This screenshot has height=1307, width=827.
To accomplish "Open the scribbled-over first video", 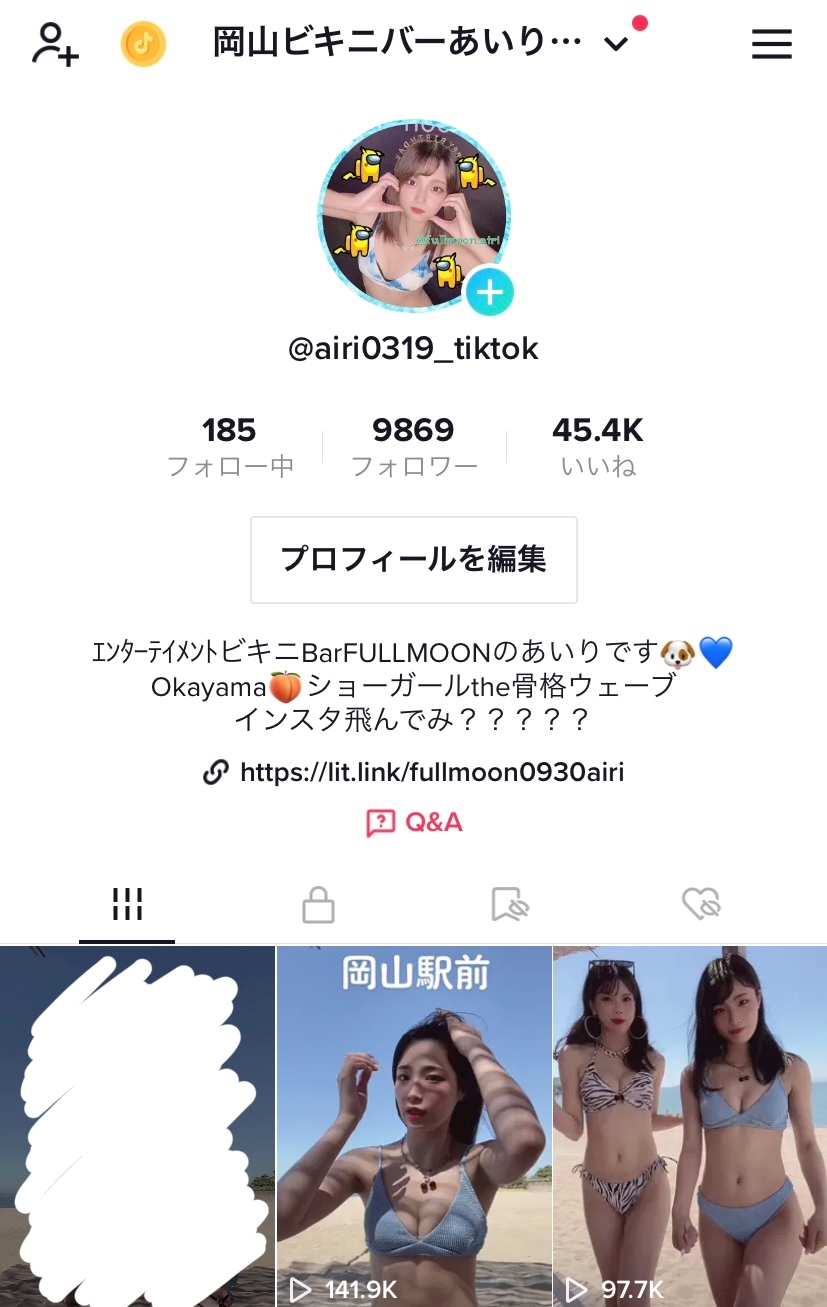I will [x=137, y=1126].
